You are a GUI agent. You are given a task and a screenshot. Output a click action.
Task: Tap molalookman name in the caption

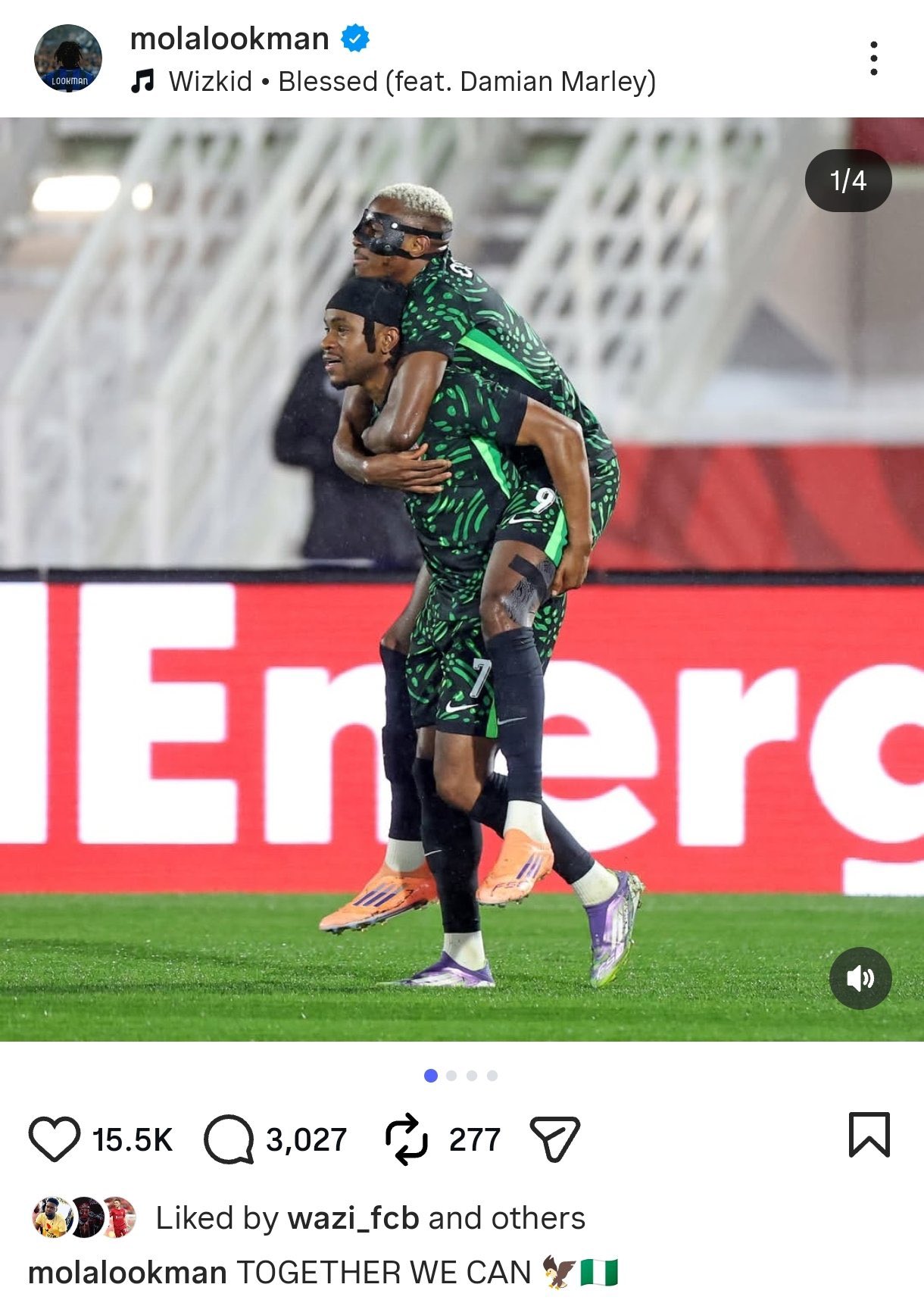(x=127, y=1273)
